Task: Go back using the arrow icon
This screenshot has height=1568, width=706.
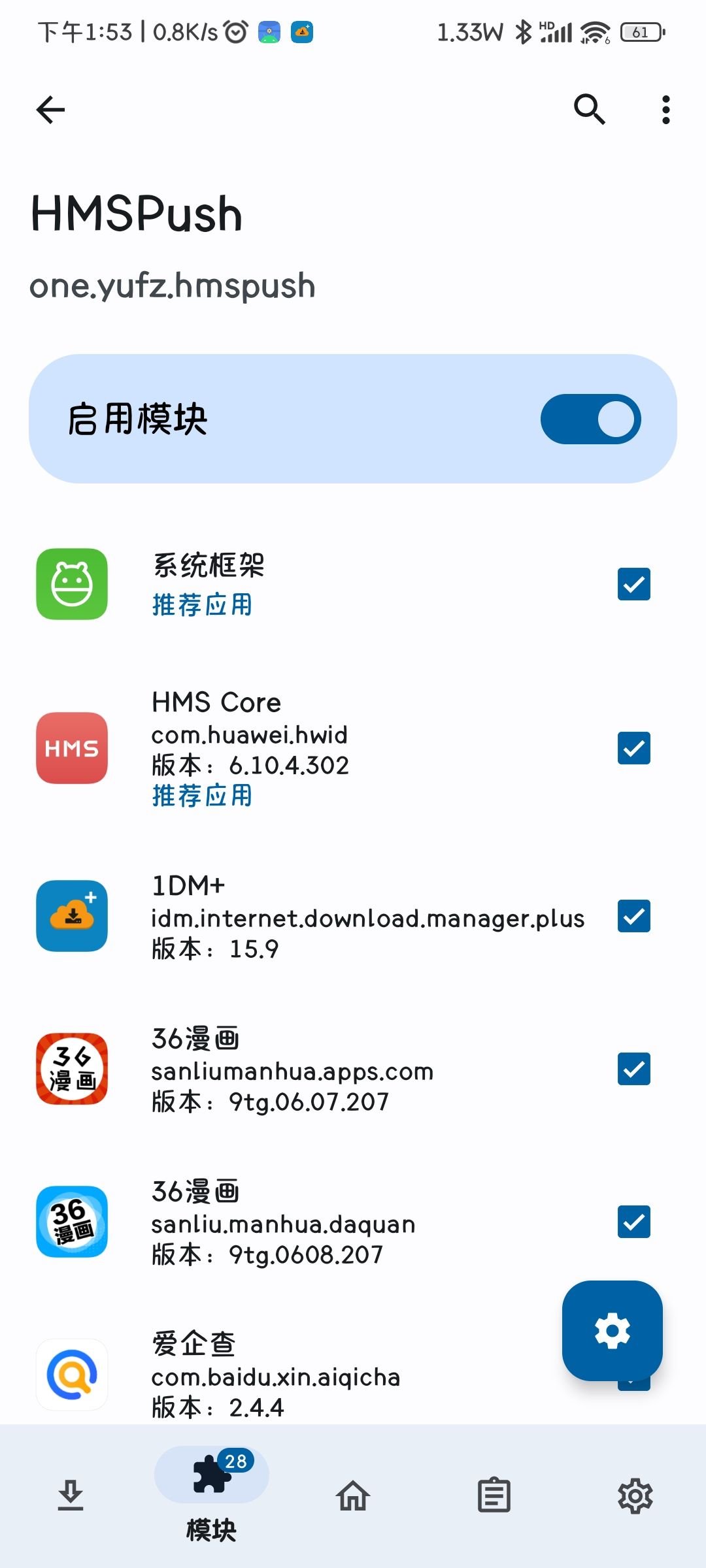Action: point(51,110)
